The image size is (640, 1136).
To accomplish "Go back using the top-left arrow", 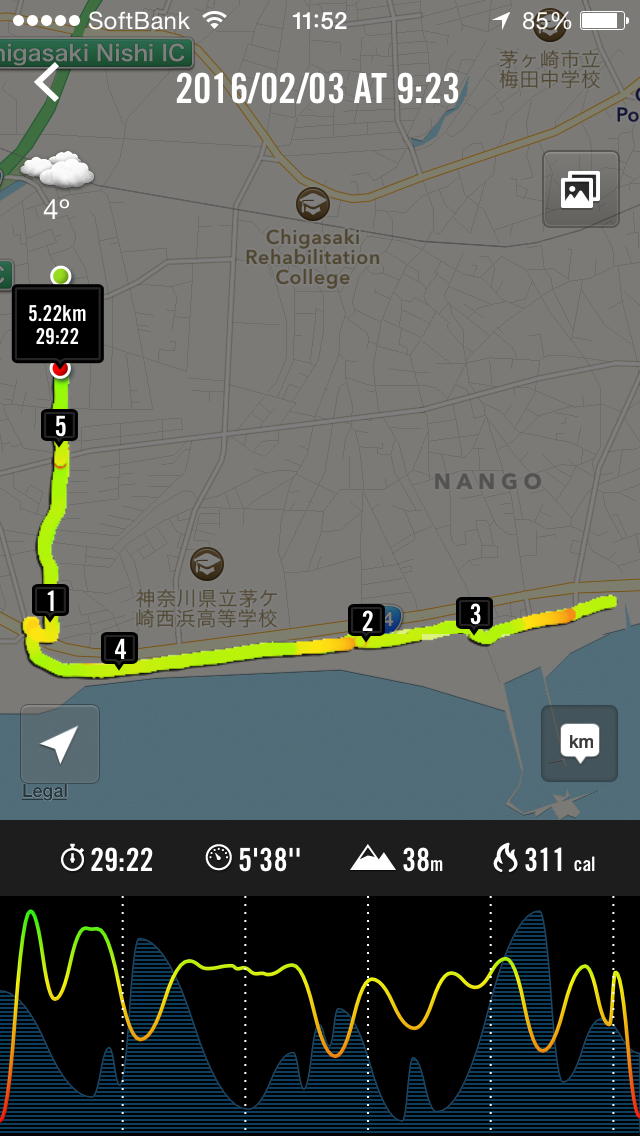I will (x=47, y=82).
